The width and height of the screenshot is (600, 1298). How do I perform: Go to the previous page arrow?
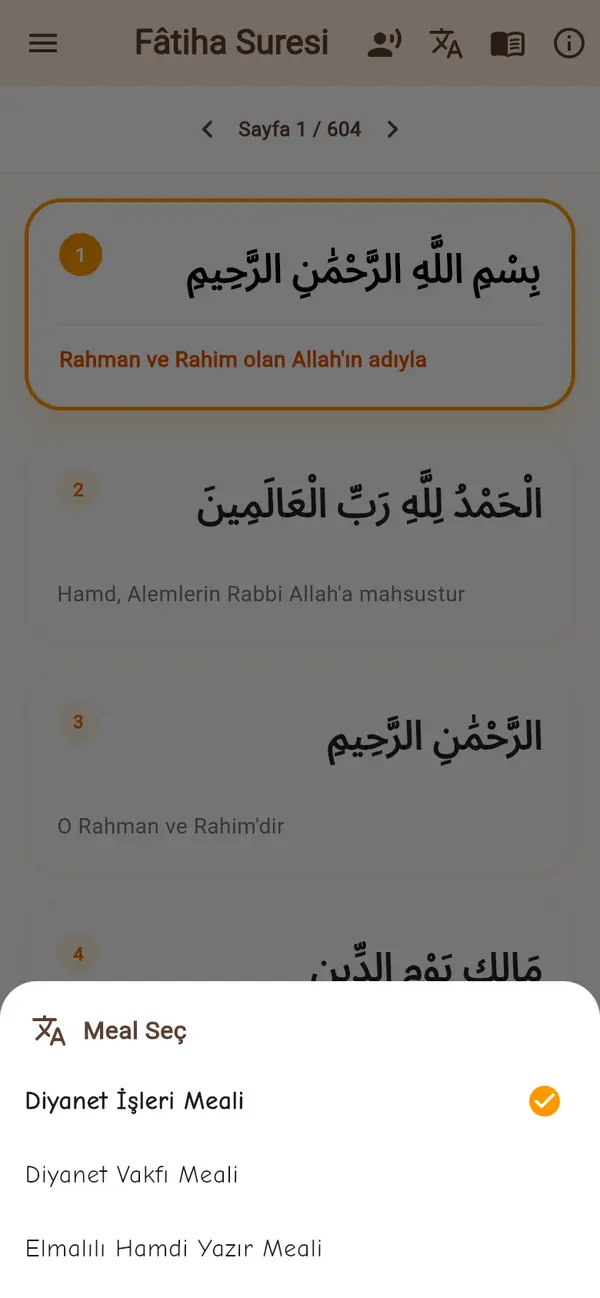tap(207, 129)
